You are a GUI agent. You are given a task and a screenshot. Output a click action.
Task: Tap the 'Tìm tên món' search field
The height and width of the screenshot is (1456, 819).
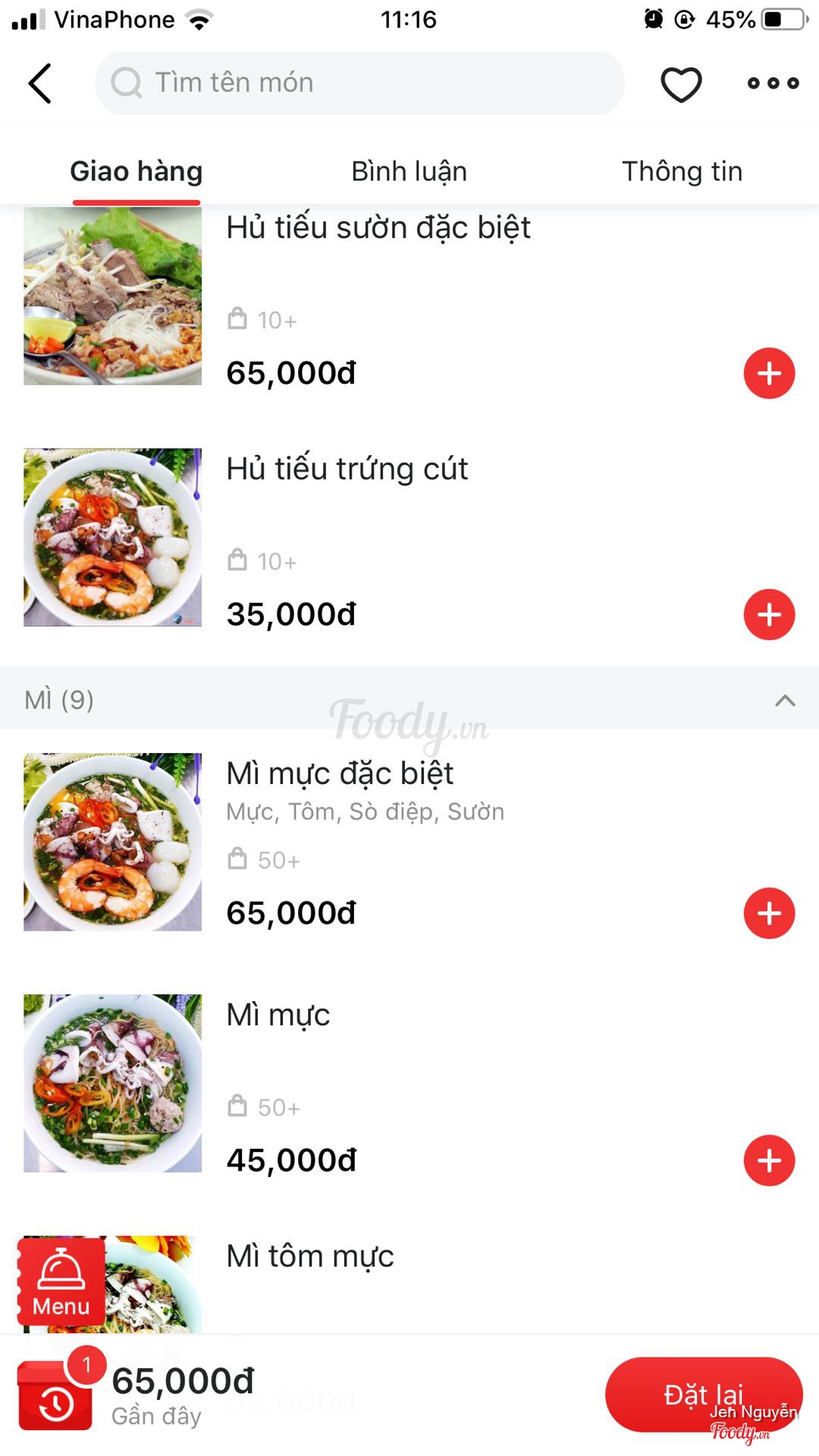(359, 83)
